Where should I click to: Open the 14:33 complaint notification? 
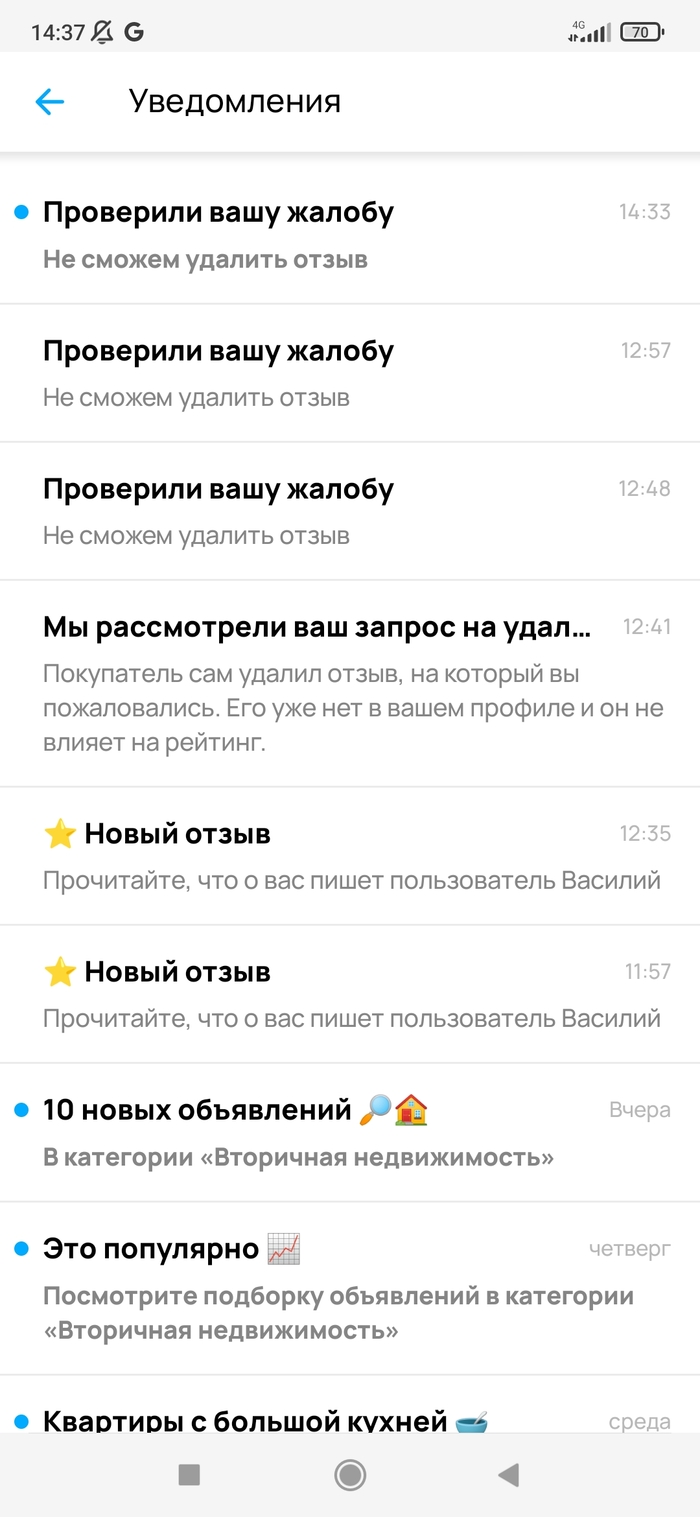coord(350,235)
